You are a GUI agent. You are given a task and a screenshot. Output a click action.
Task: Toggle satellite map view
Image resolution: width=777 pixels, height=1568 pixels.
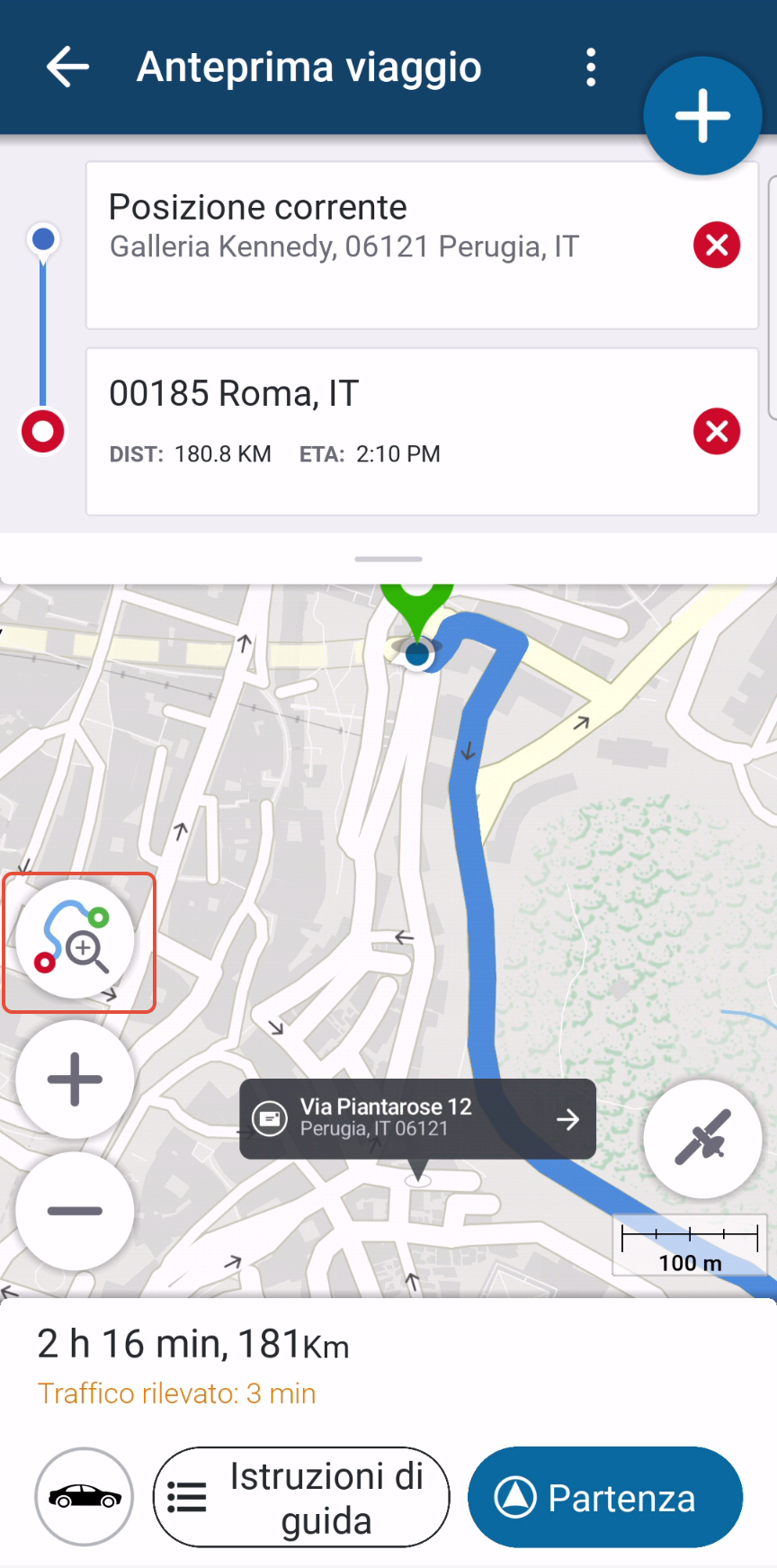pos(702,1139)
